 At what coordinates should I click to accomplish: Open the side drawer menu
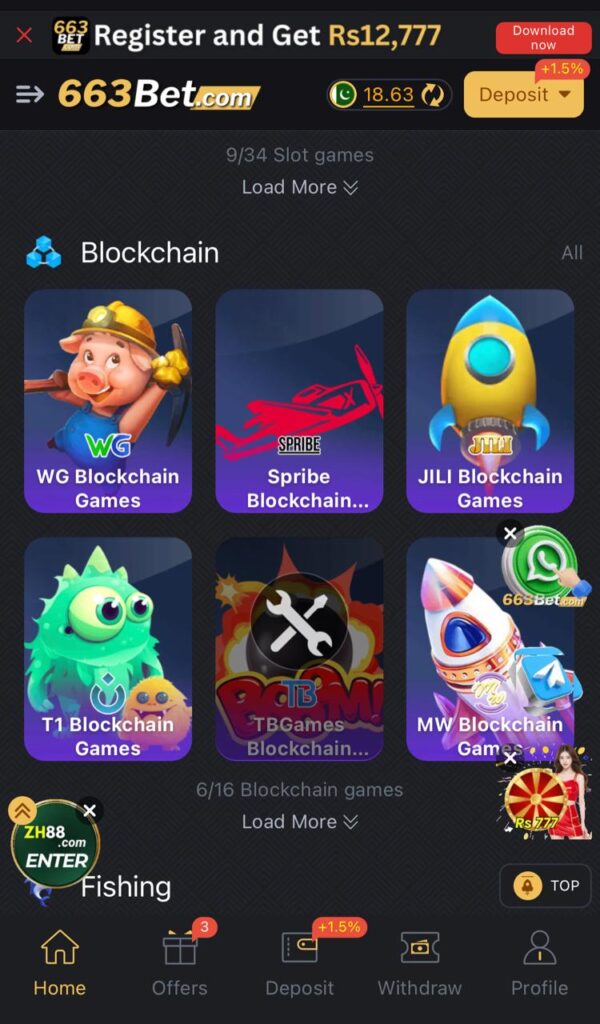pyautogui.click(x=30, y=94)
